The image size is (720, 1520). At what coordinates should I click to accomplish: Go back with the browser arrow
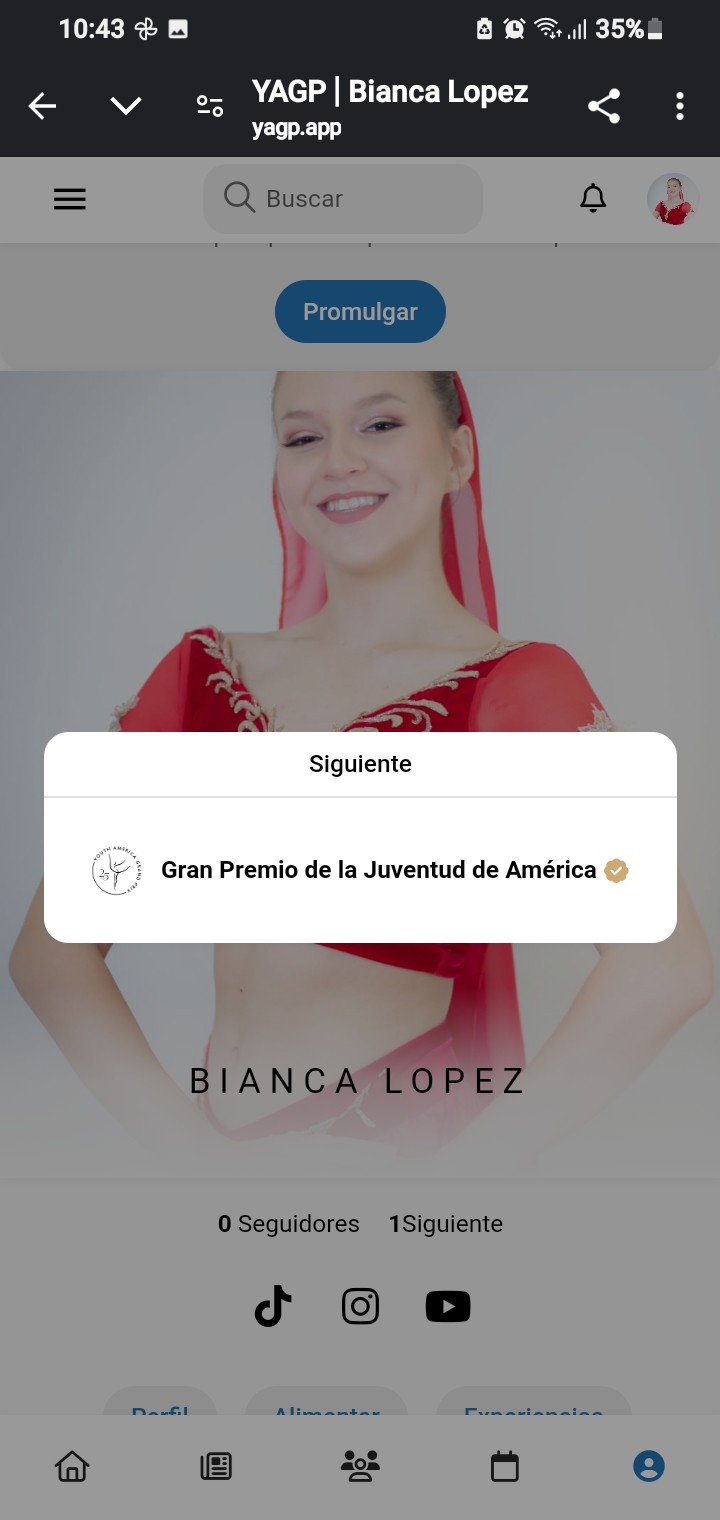(x=42, y=106)
